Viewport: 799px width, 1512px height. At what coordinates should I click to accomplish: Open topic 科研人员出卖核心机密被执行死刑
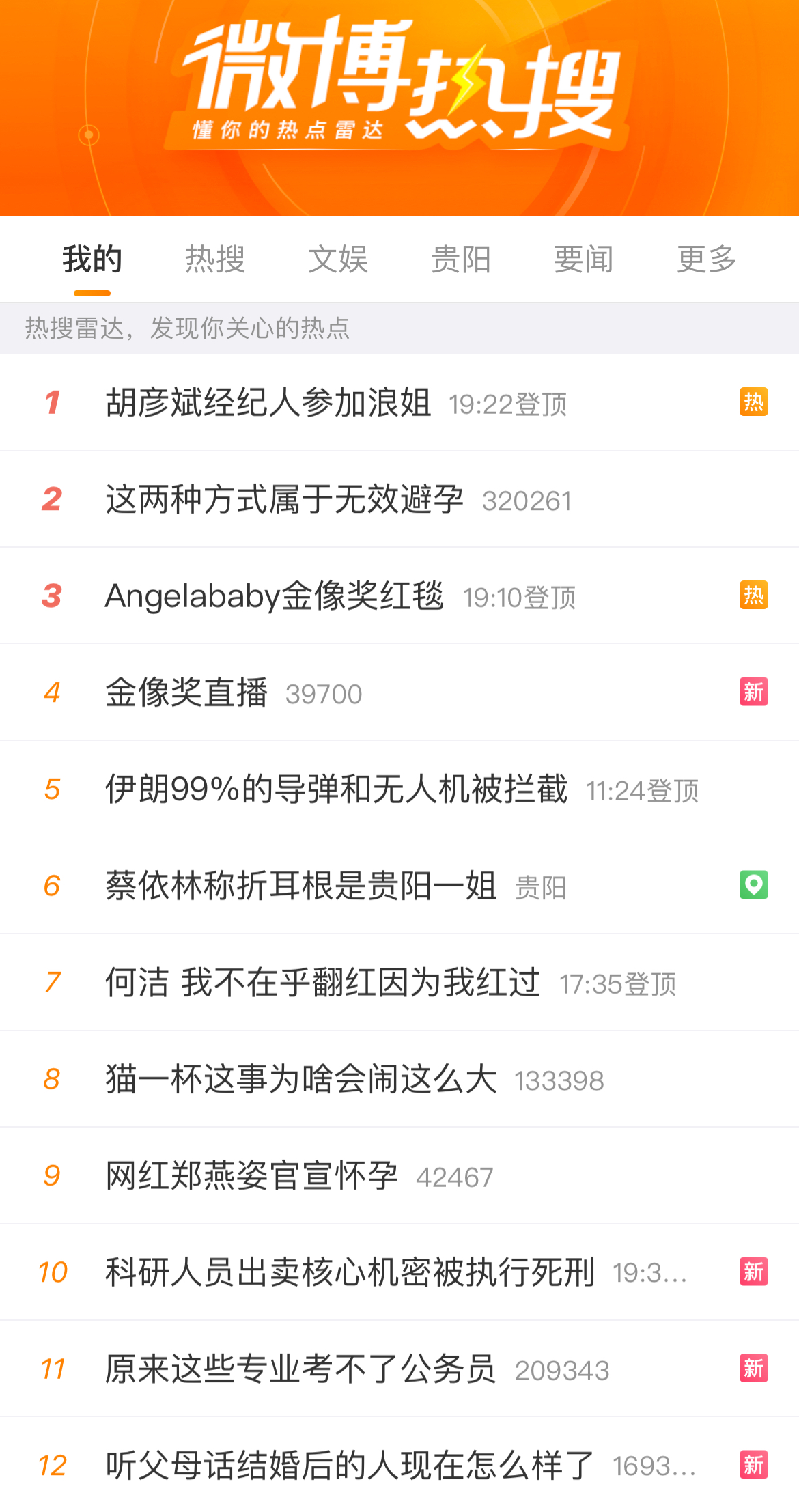399,1272
